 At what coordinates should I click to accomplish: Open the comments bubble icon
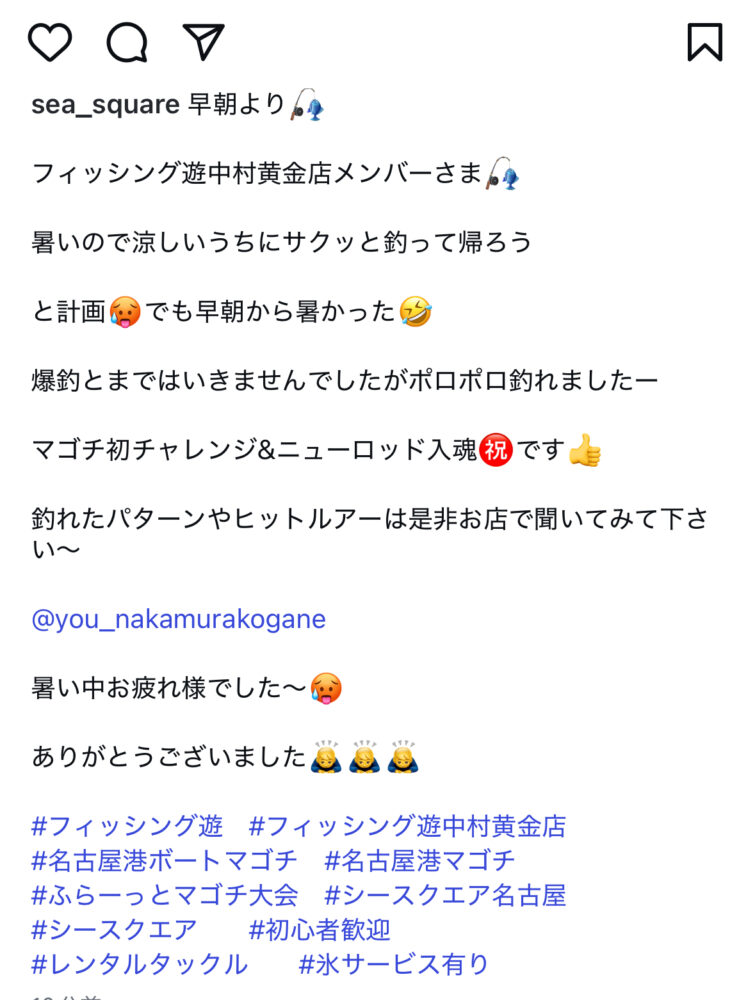[127, 42]
